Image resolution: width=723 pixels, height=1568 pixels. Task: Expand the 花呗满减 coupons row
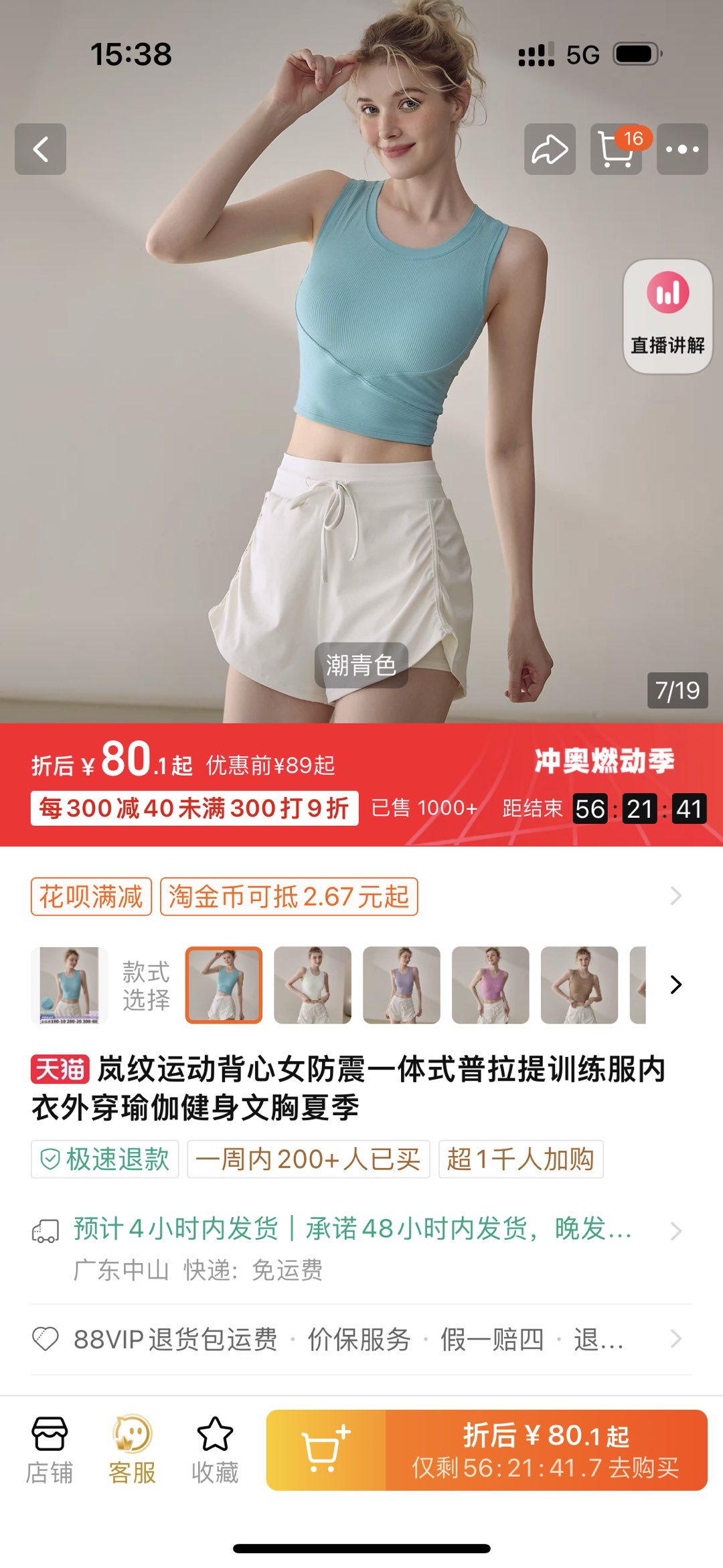[675, 896]
